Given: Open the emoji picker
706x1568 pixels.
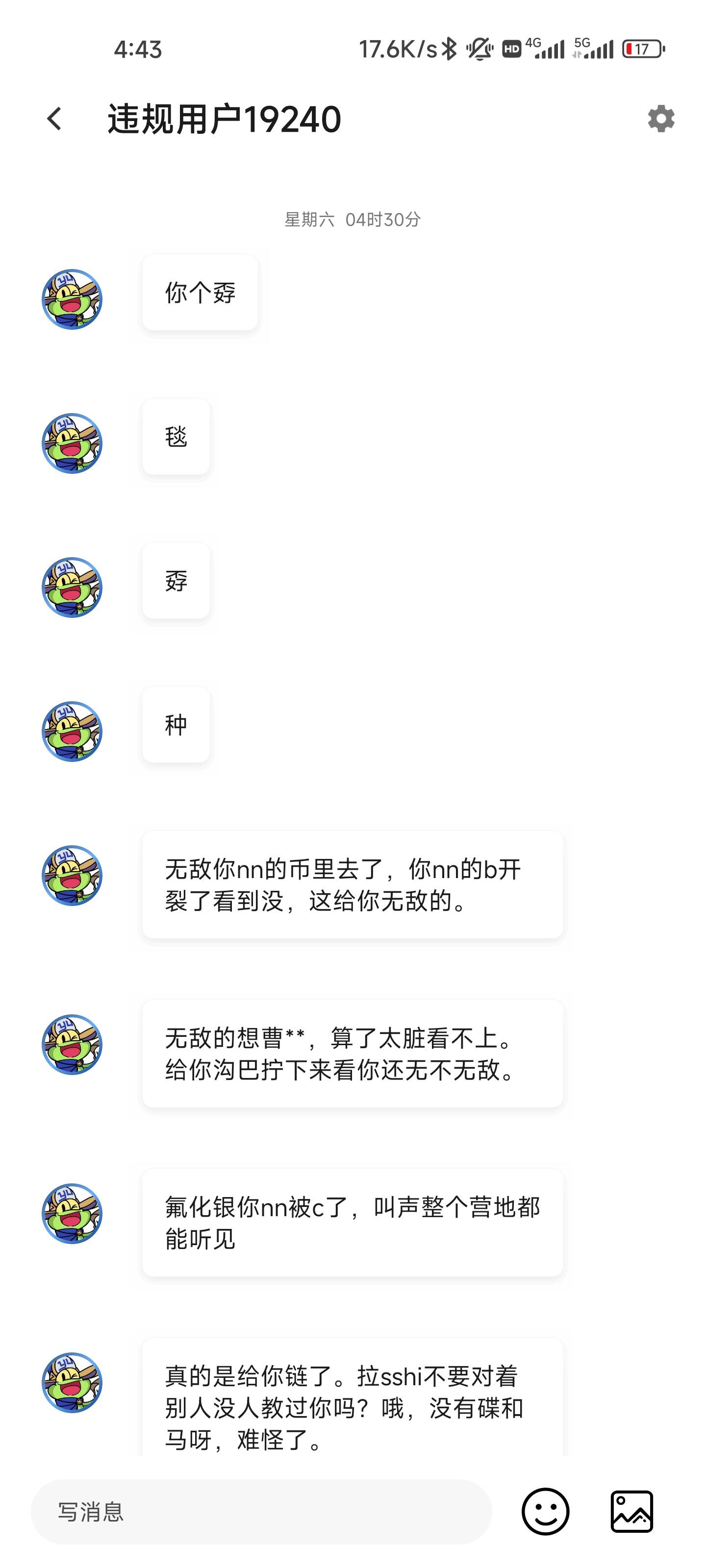Looking at the screenshot, I should [x=545, y=1511].
